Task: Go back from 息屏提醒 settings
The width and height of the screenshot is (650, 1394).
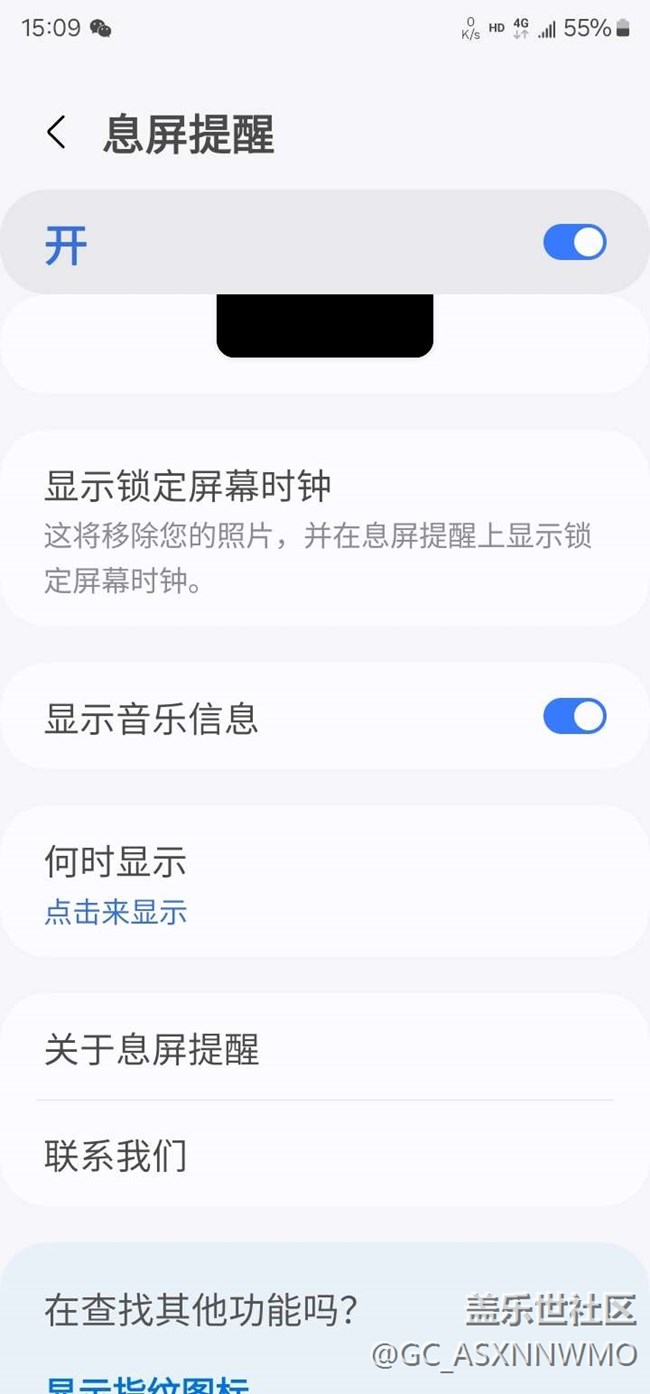Action: [57, 133]
